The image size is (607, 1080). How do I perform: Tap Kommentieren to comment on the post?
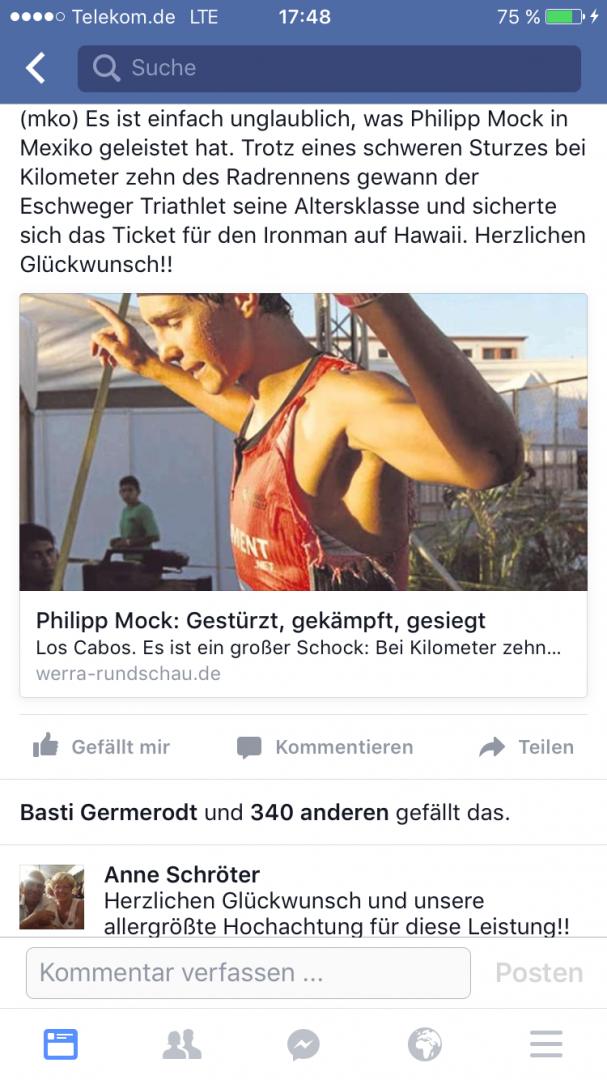point(325,747)
